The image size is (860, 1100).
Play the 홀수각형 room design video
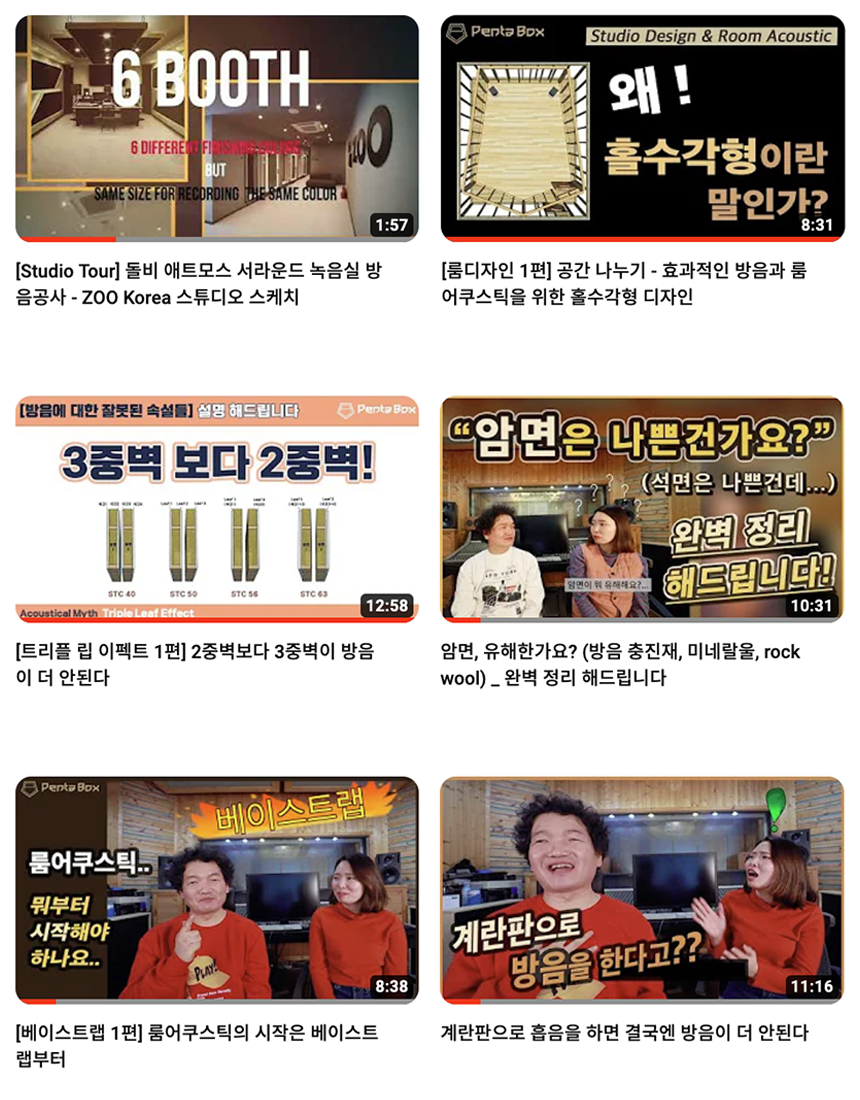pyautogui.click(x=642, y=128)
